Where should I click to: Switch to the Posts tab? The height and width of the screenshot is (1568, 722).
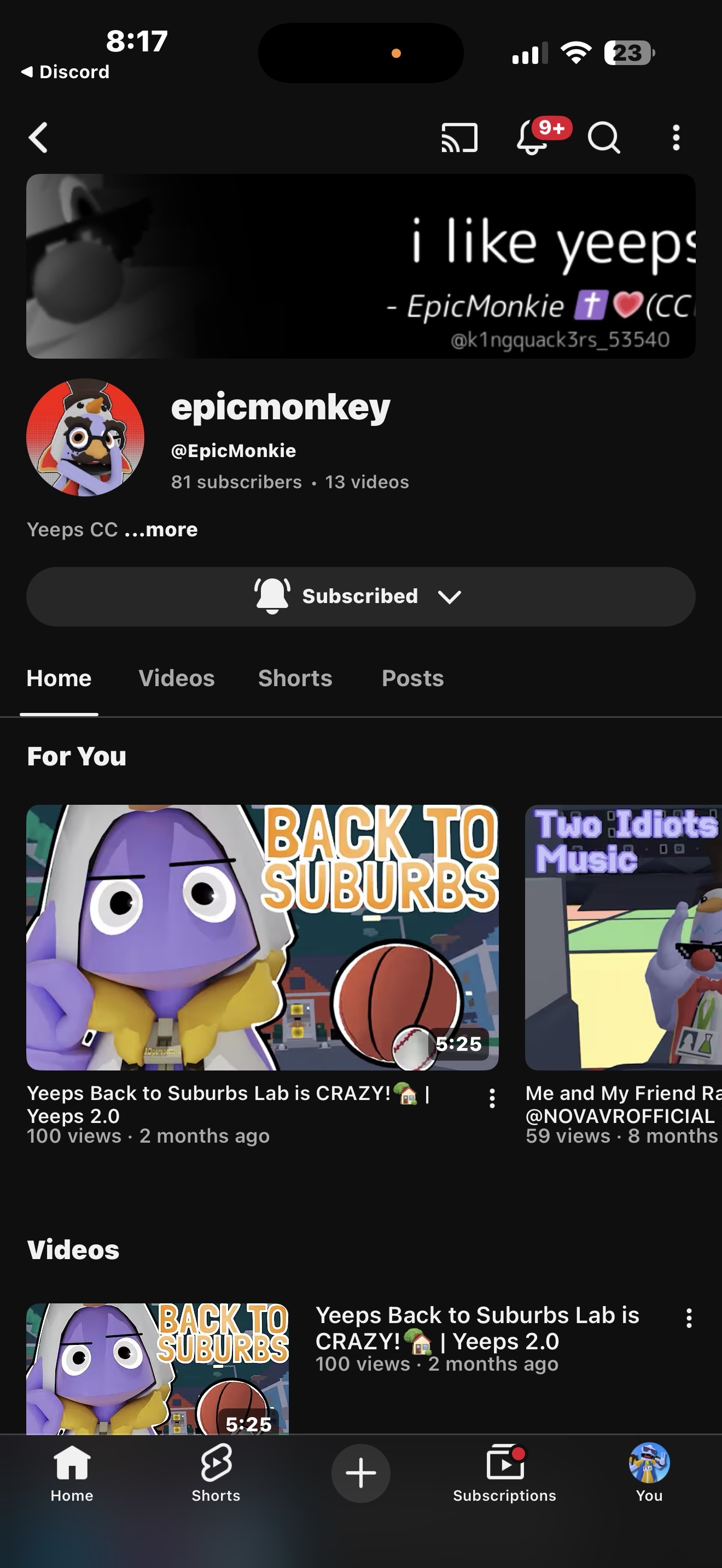pos(413,678)
